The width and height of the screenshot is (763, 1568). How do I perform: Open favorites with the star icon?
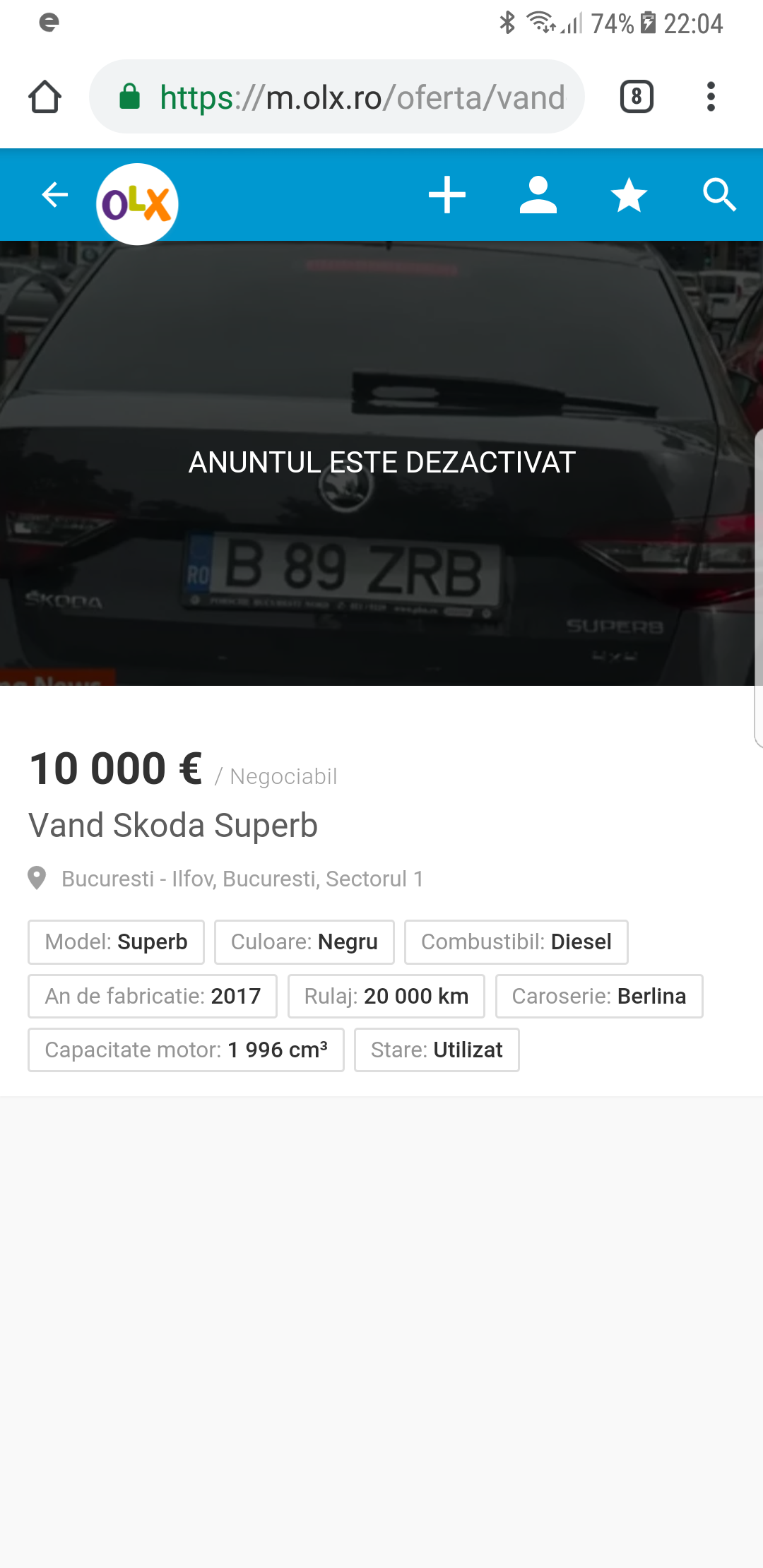click(x=629, y=195)
